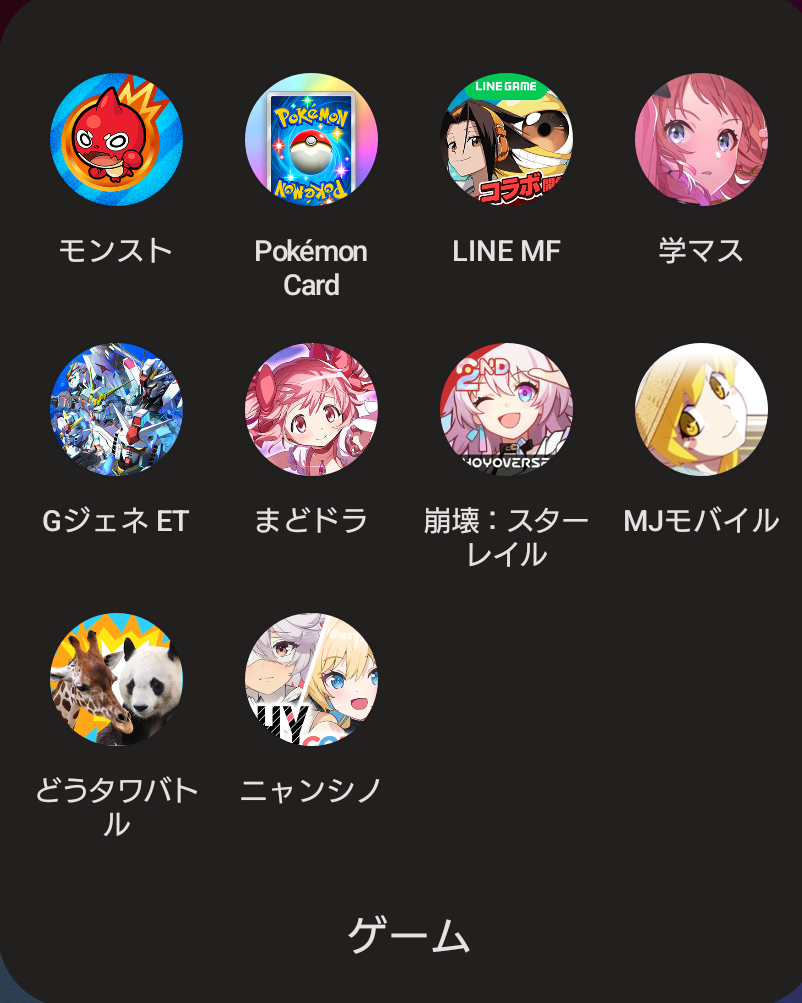Start どうタワバトル game
The height and width of the screenshot is (1003, 802).
pos(116,680)
